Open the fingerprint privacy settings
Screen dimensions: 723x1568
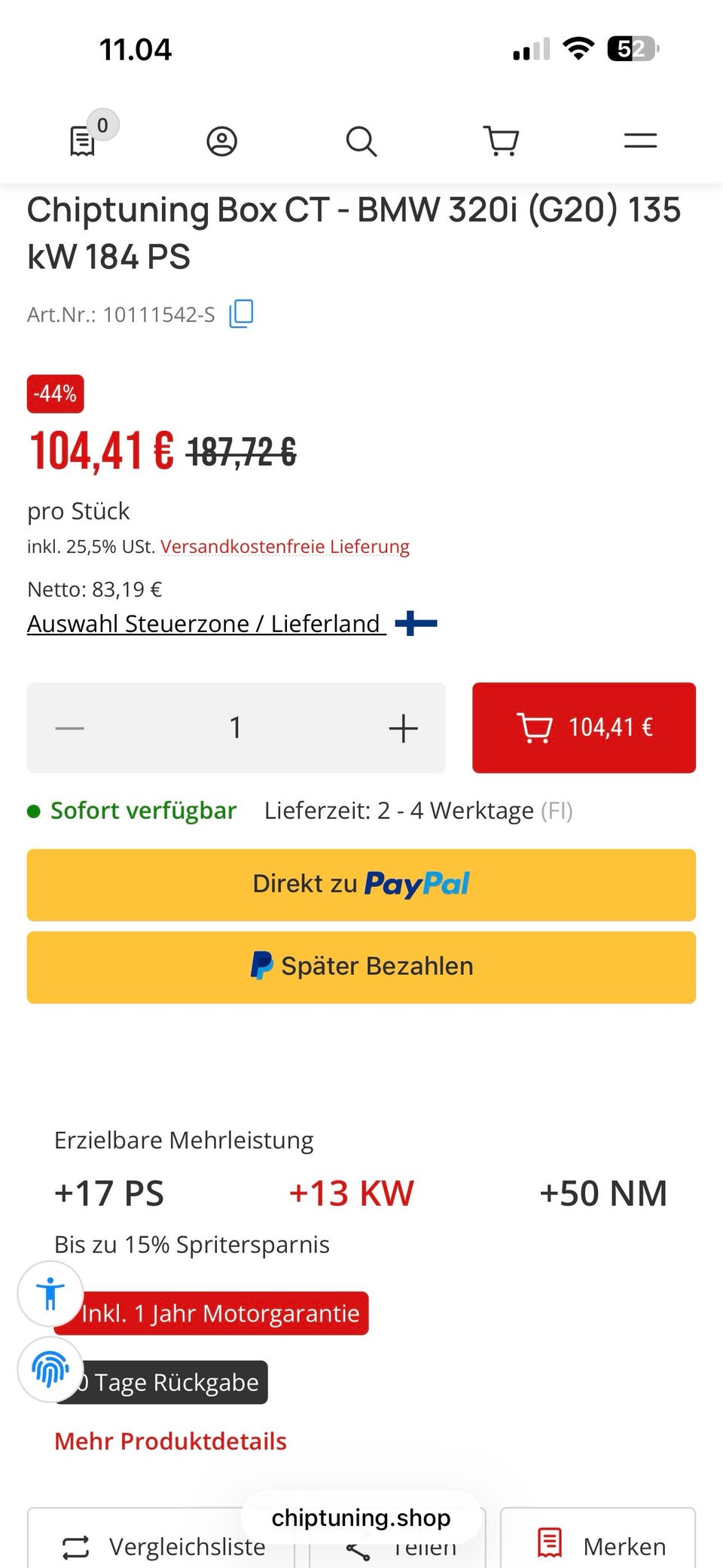point(50,1369)
